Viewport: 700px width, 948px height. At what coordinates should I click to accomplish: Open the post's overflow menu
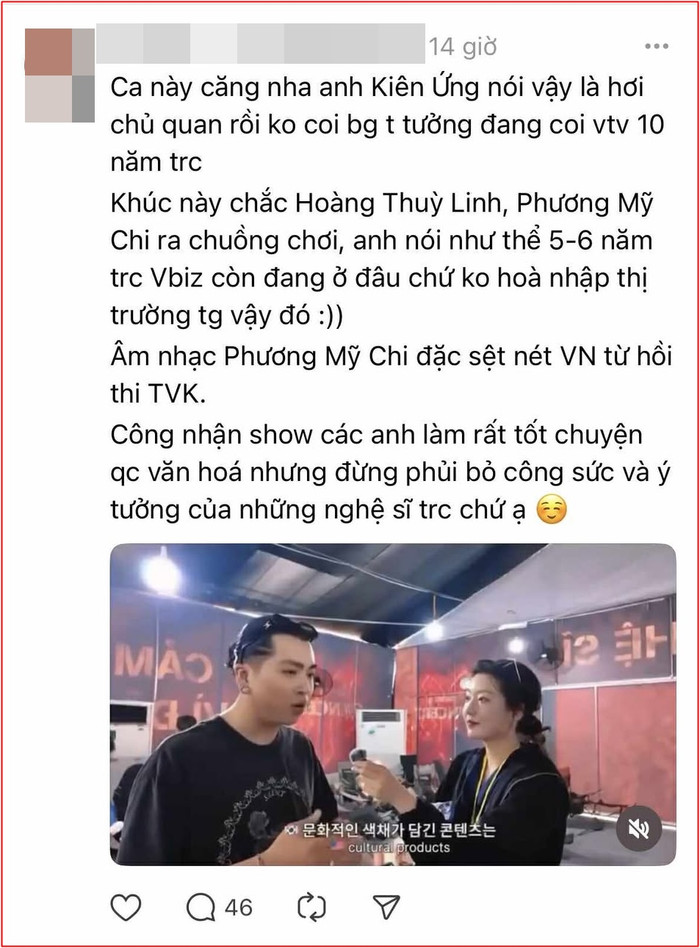pos(657,47)
